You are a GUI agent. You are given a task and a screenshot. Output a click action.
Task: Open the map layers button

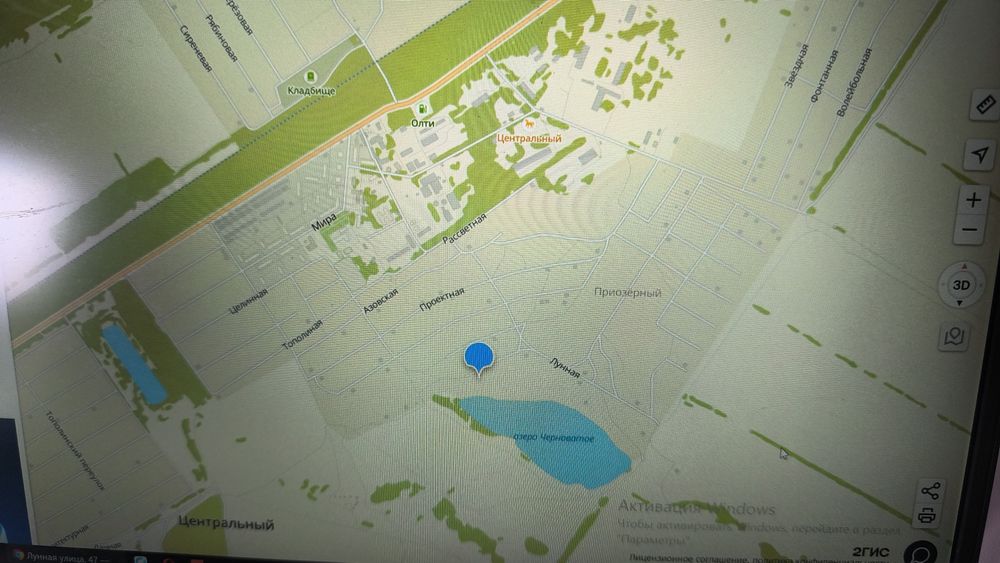click(x=954, y=336)
